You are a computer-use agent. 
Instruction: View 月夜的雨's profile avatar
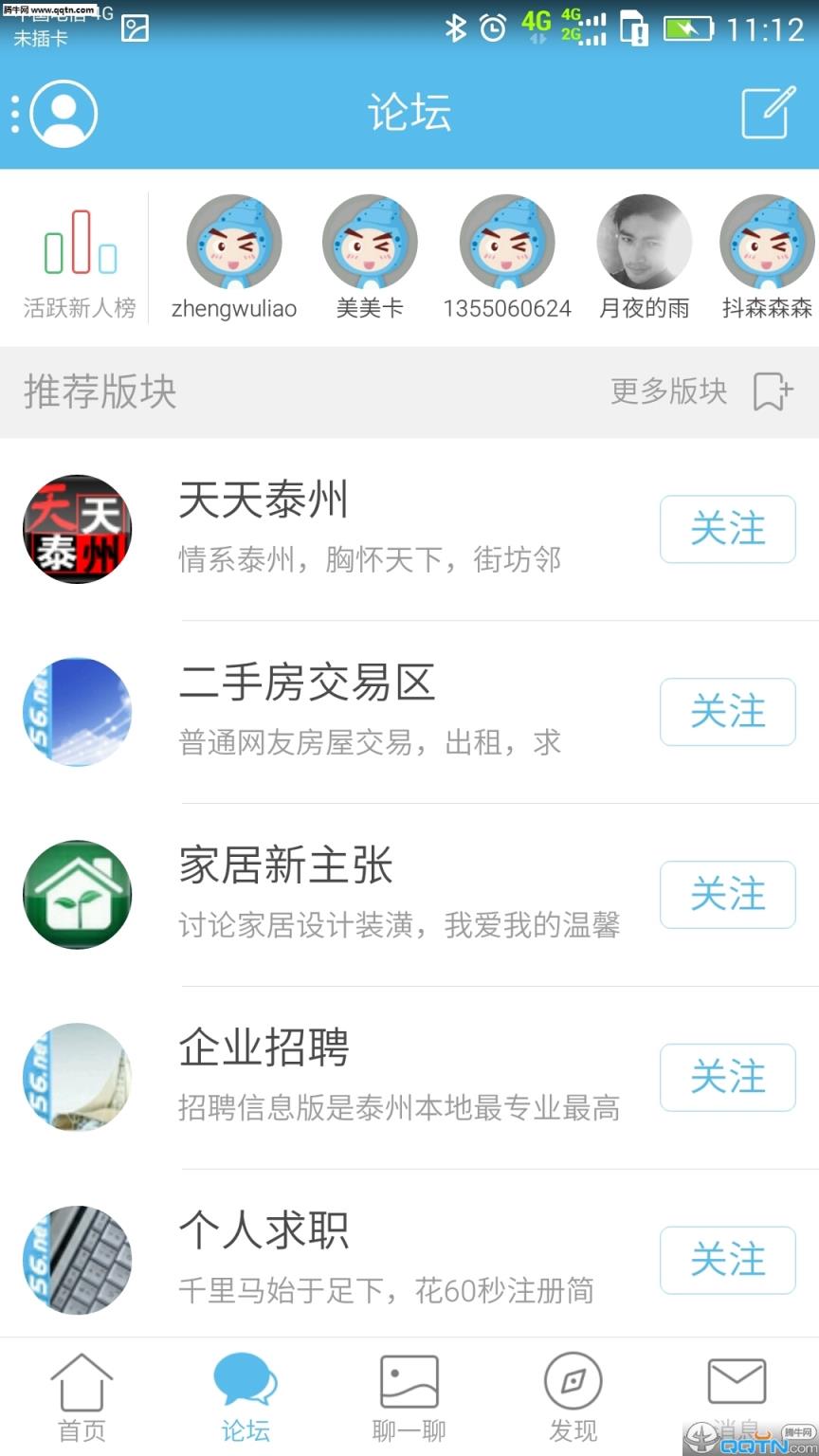[644, 241]
